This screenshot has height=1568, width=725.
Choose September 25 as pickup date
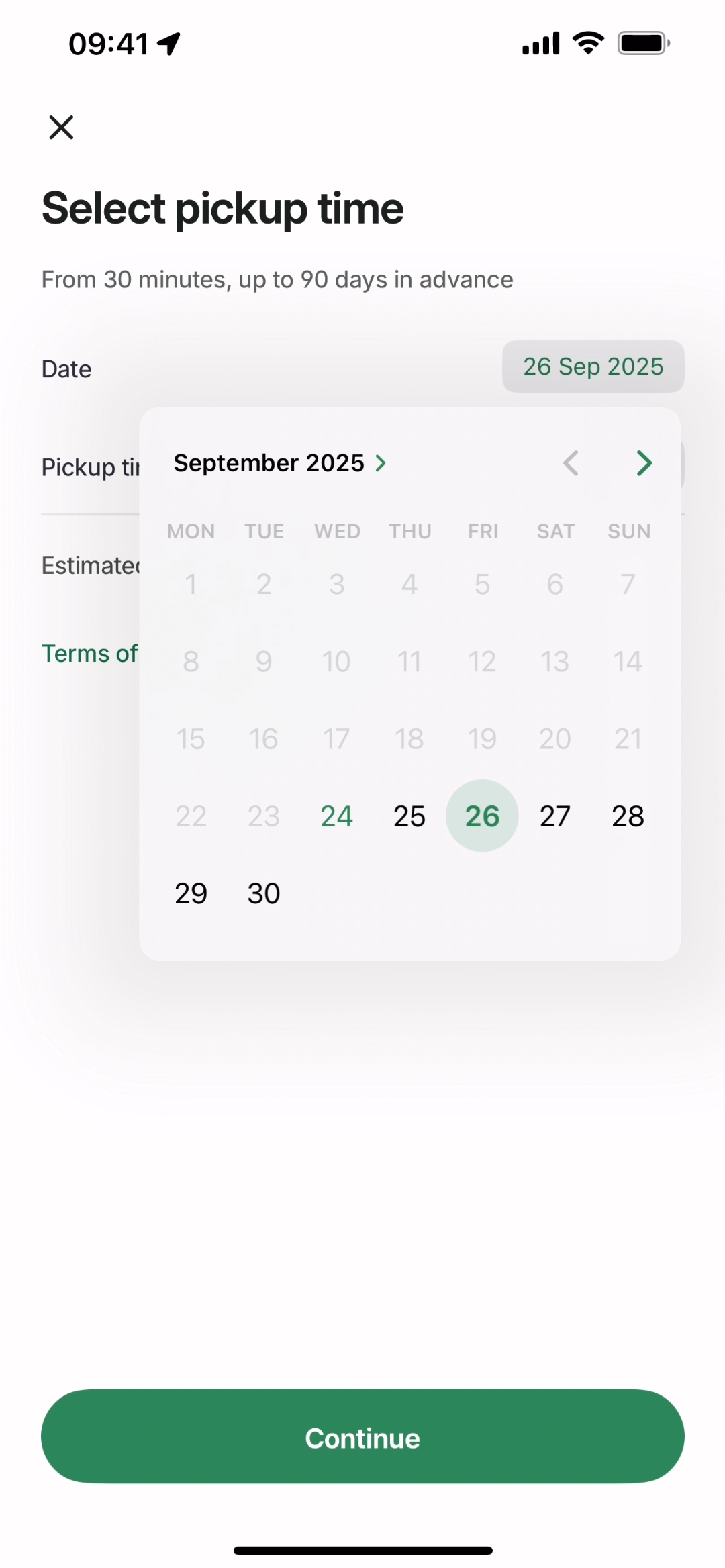click(409, 816)
